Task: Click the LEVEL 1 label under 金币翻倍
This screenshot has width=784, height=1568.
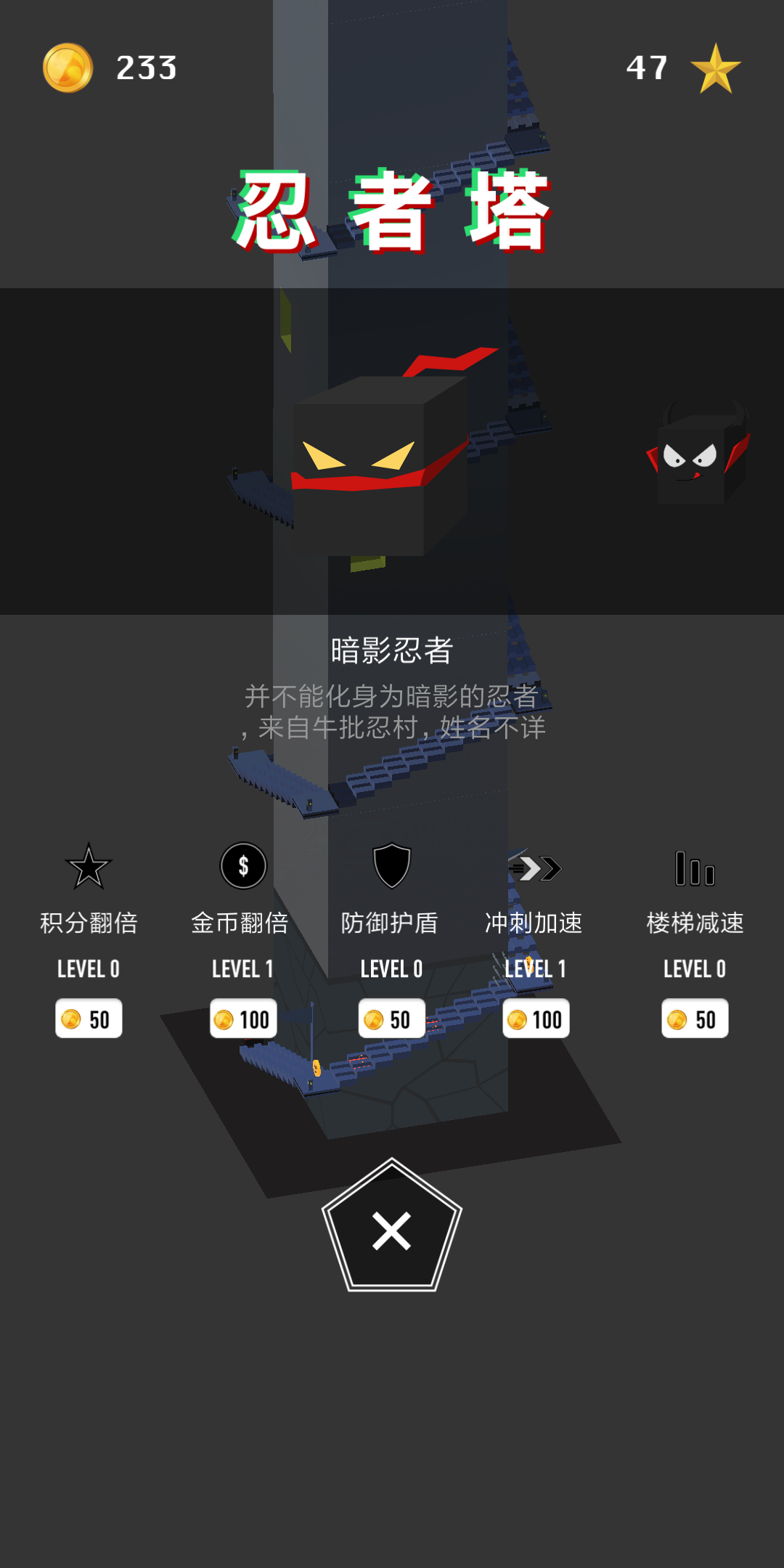Action: [242, 968]
